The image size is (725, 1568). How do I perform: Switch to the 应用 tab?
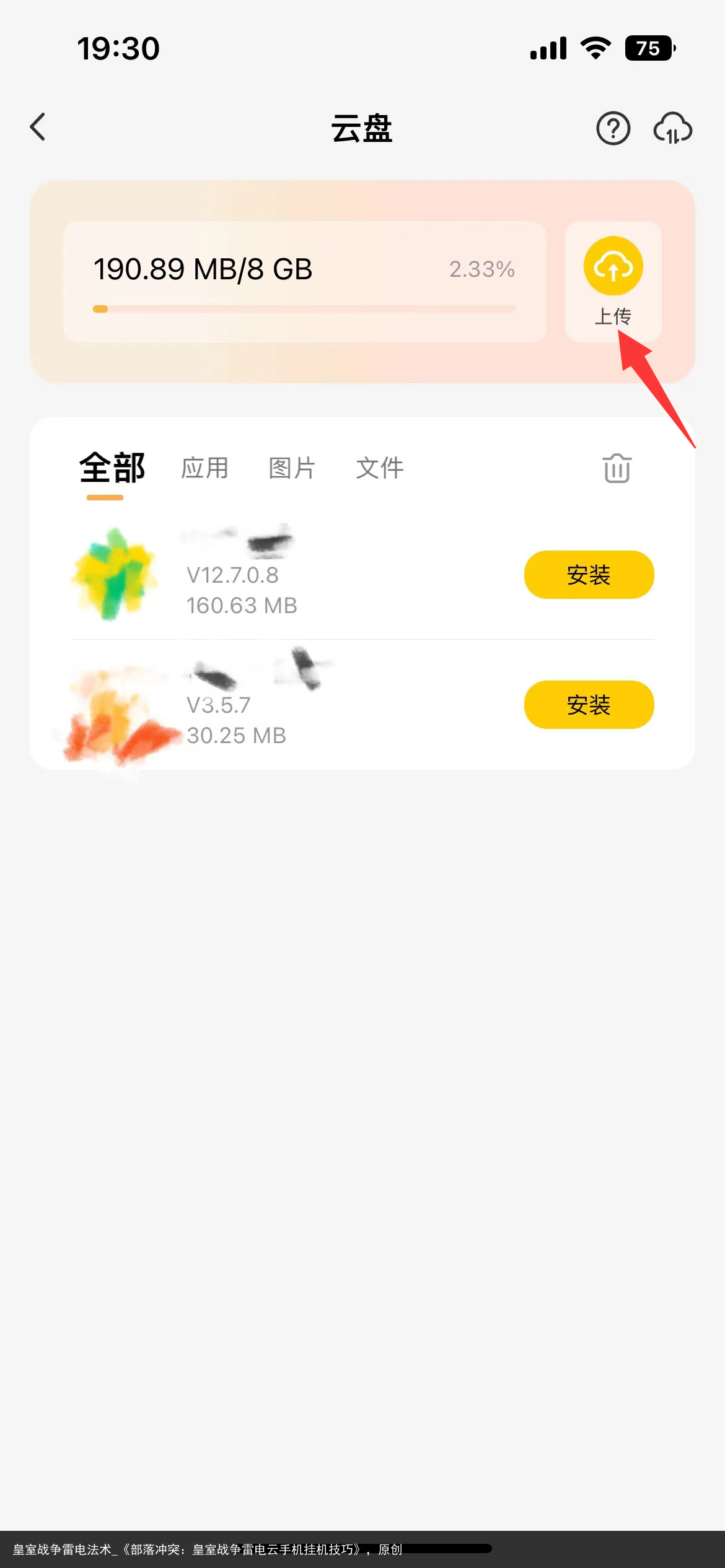(x=204, y=468)
